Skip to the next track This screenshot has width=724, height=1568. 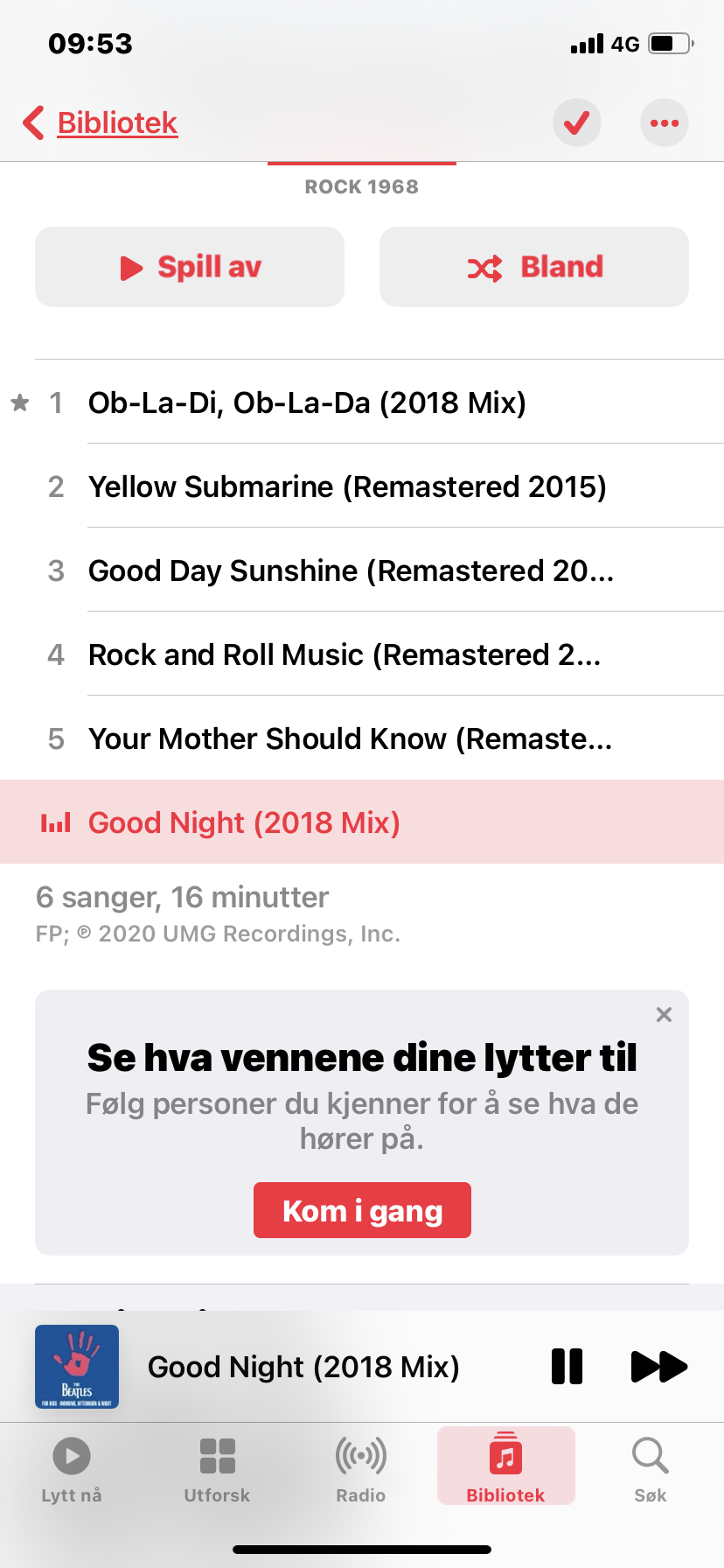[659, 1366]
